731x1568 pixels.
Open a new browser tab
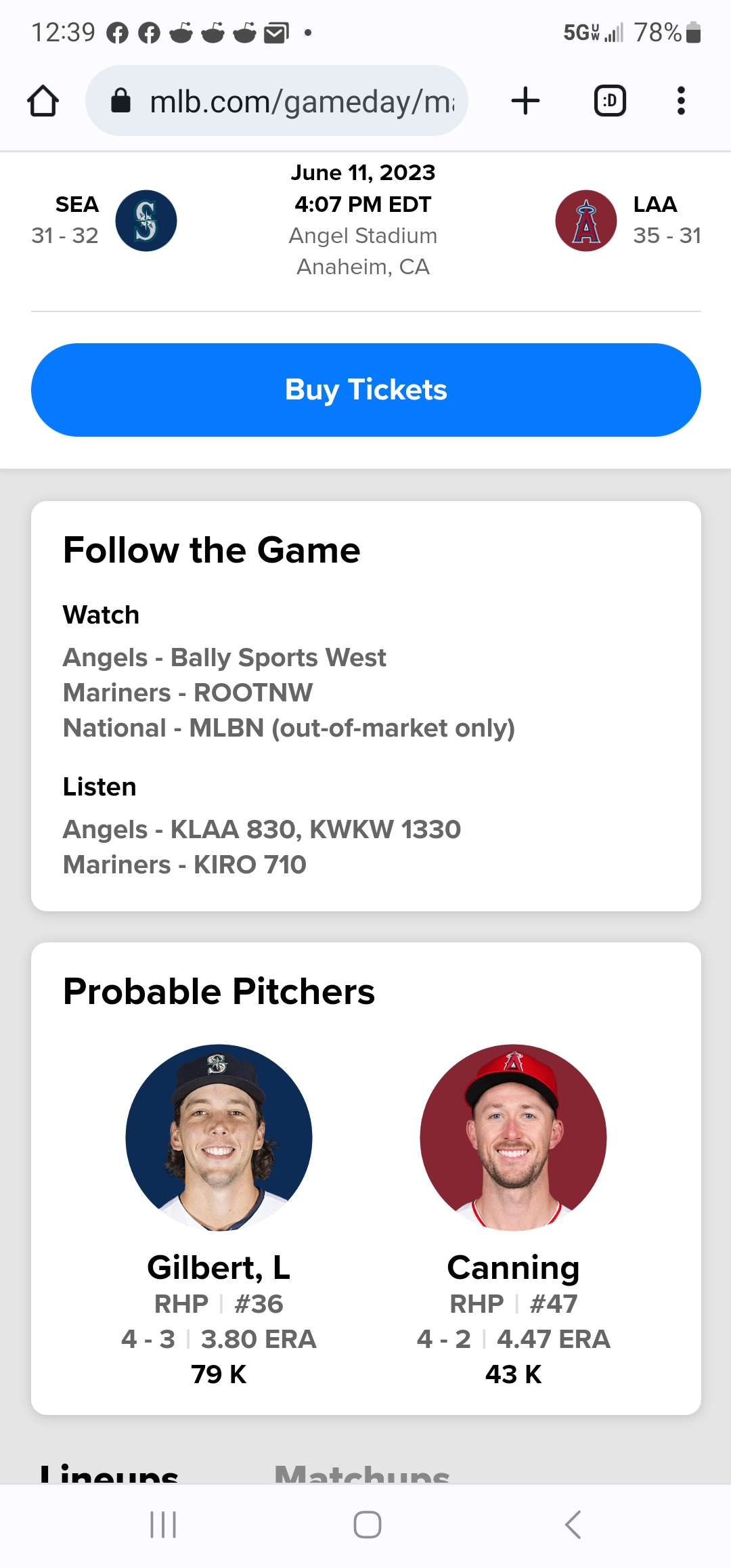pyautogui.click(x=525, y=101)
